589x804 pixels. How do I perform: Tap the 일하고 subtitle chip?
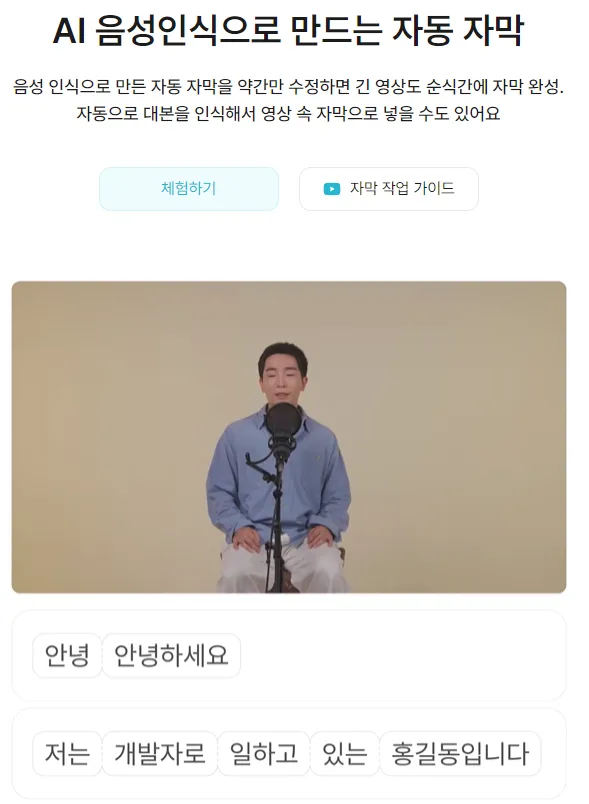[x=264, y=753]
